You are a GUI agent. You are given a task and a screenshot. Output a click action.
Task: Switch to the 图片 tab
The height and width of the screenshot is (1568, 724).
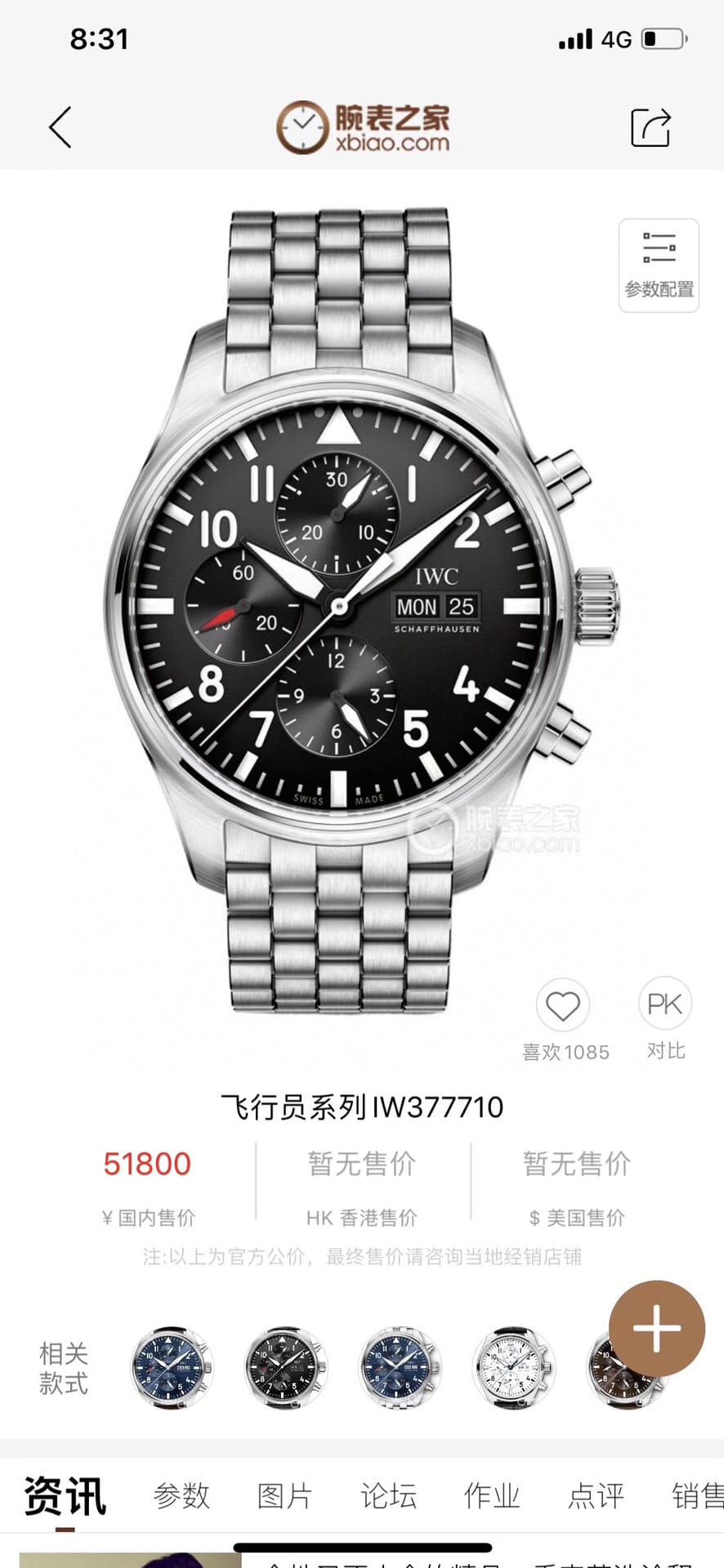(x=284, y=1496)
